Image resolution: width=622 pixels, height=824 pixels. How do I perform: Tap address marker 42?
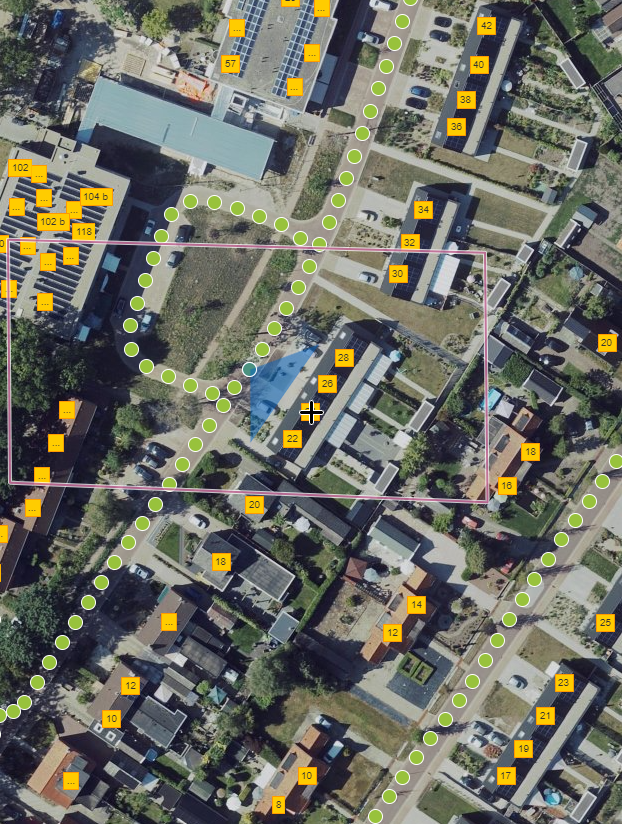pyautogui.click(x=487, y=25)
